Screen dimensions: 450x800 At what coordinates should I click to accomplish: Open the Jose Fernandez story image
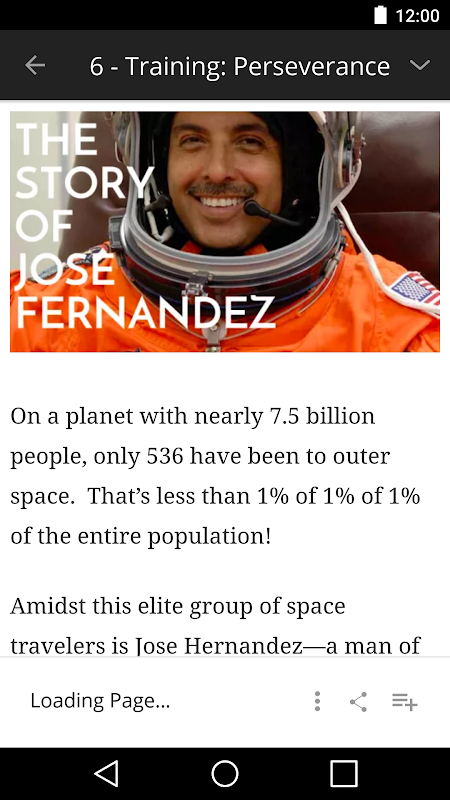click(x=225, y=231)
